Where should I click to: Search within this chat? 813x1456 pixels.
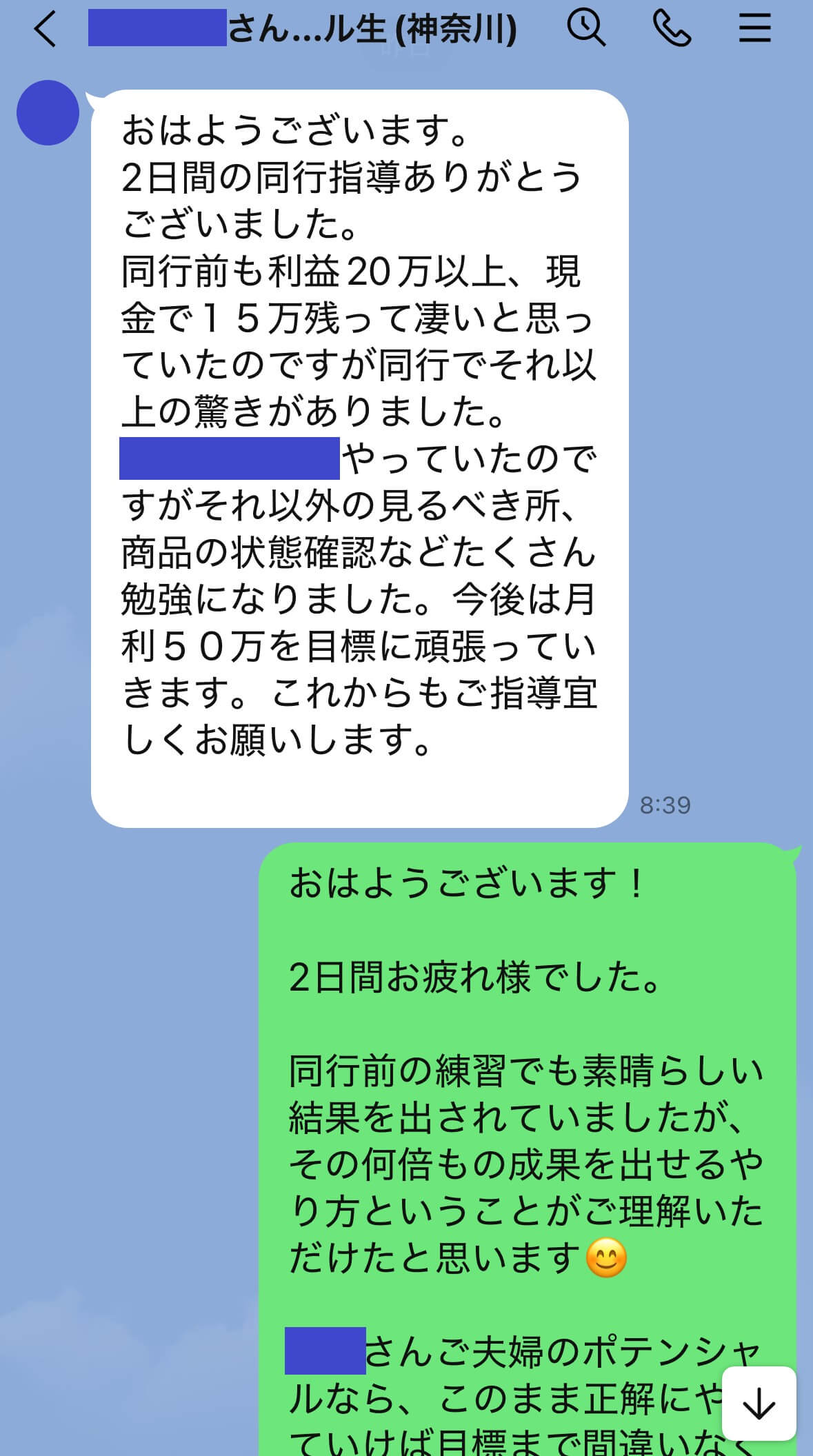click(585, 29)
